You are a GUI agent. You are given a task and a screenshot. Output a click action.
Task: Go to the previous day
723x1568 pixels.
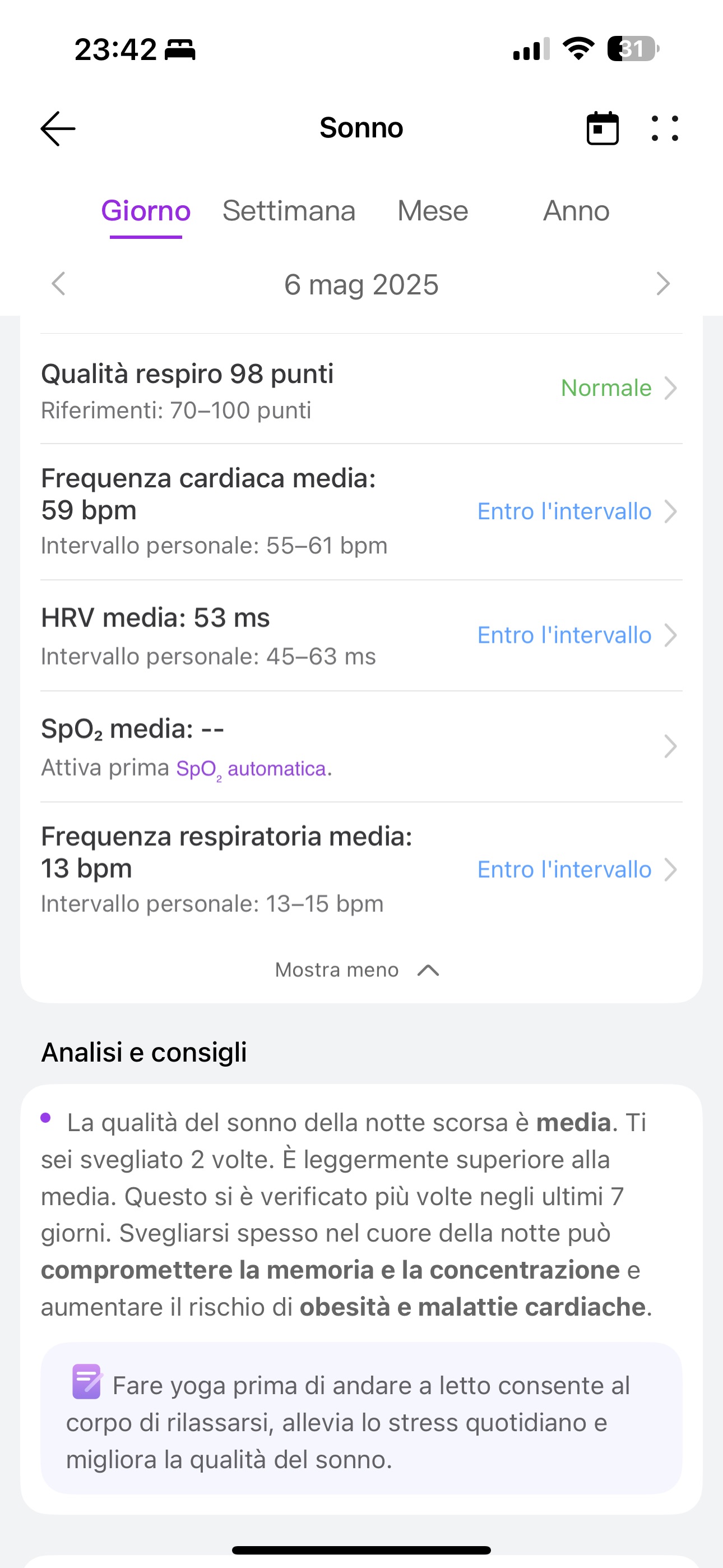pos(58,284)
